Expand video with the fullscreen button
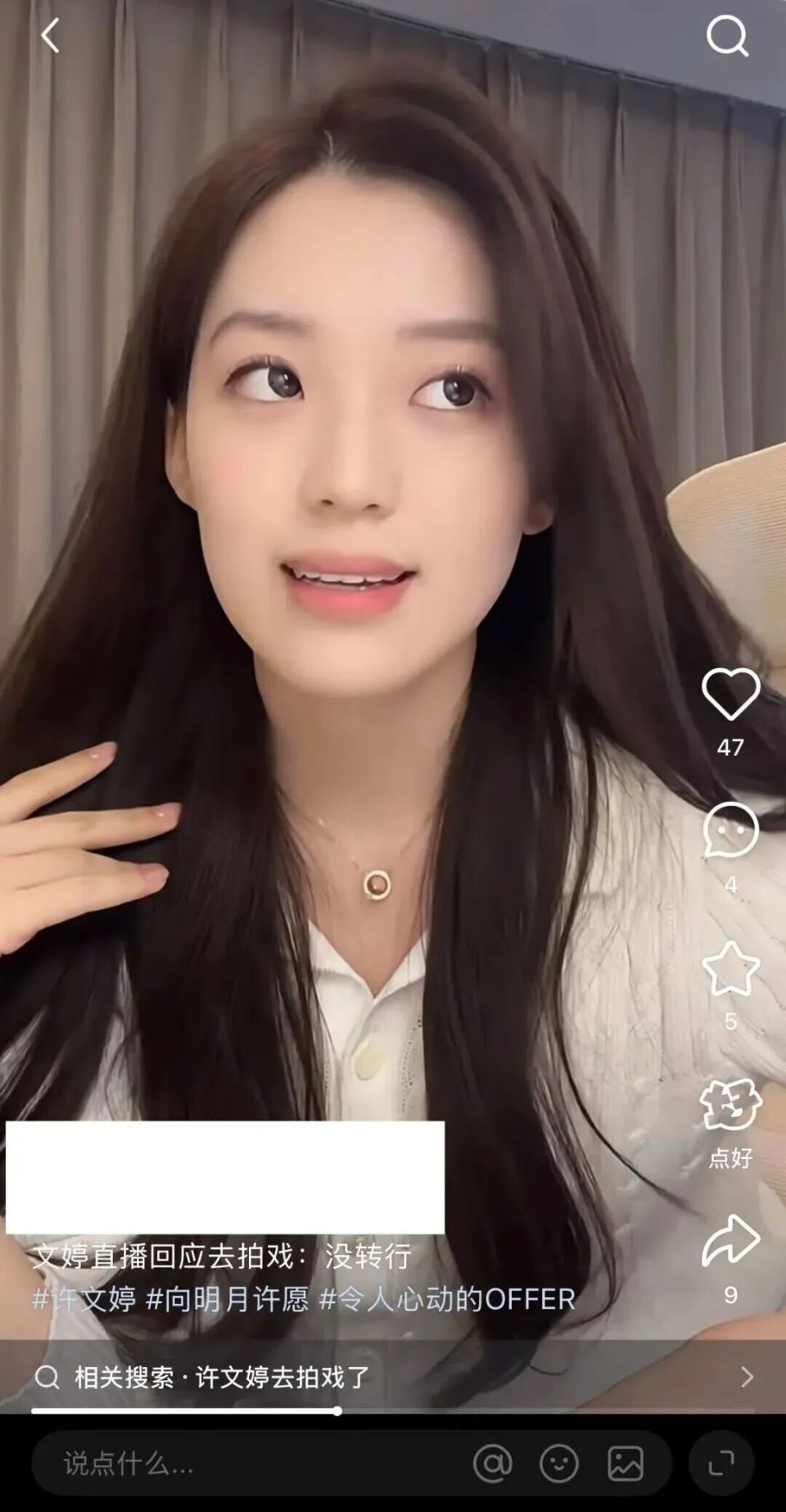Screen dimensions: 786x1512 click(720, 1463)
